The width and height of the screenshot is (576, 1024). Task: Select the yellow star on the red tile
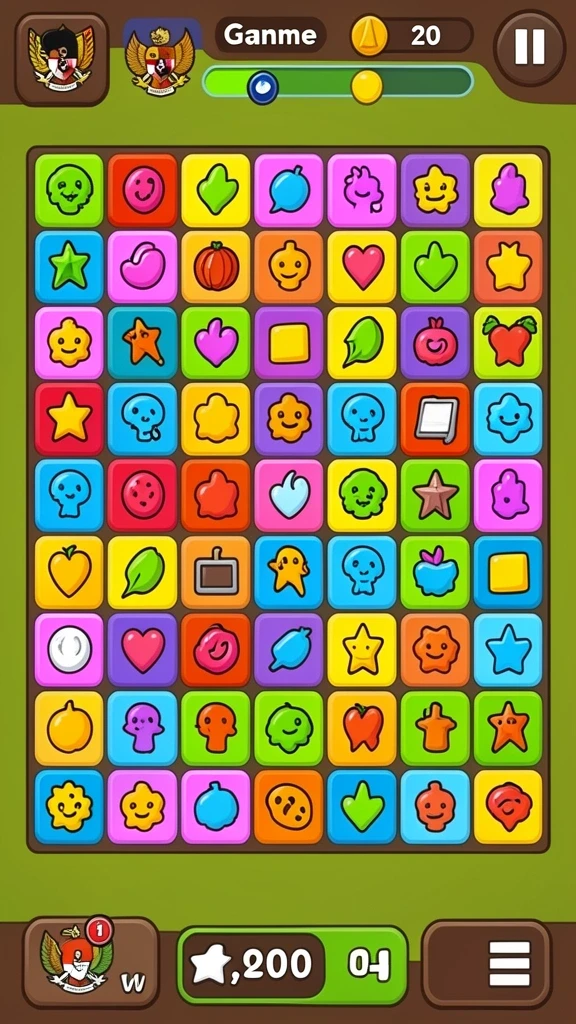tap(69, 419)
